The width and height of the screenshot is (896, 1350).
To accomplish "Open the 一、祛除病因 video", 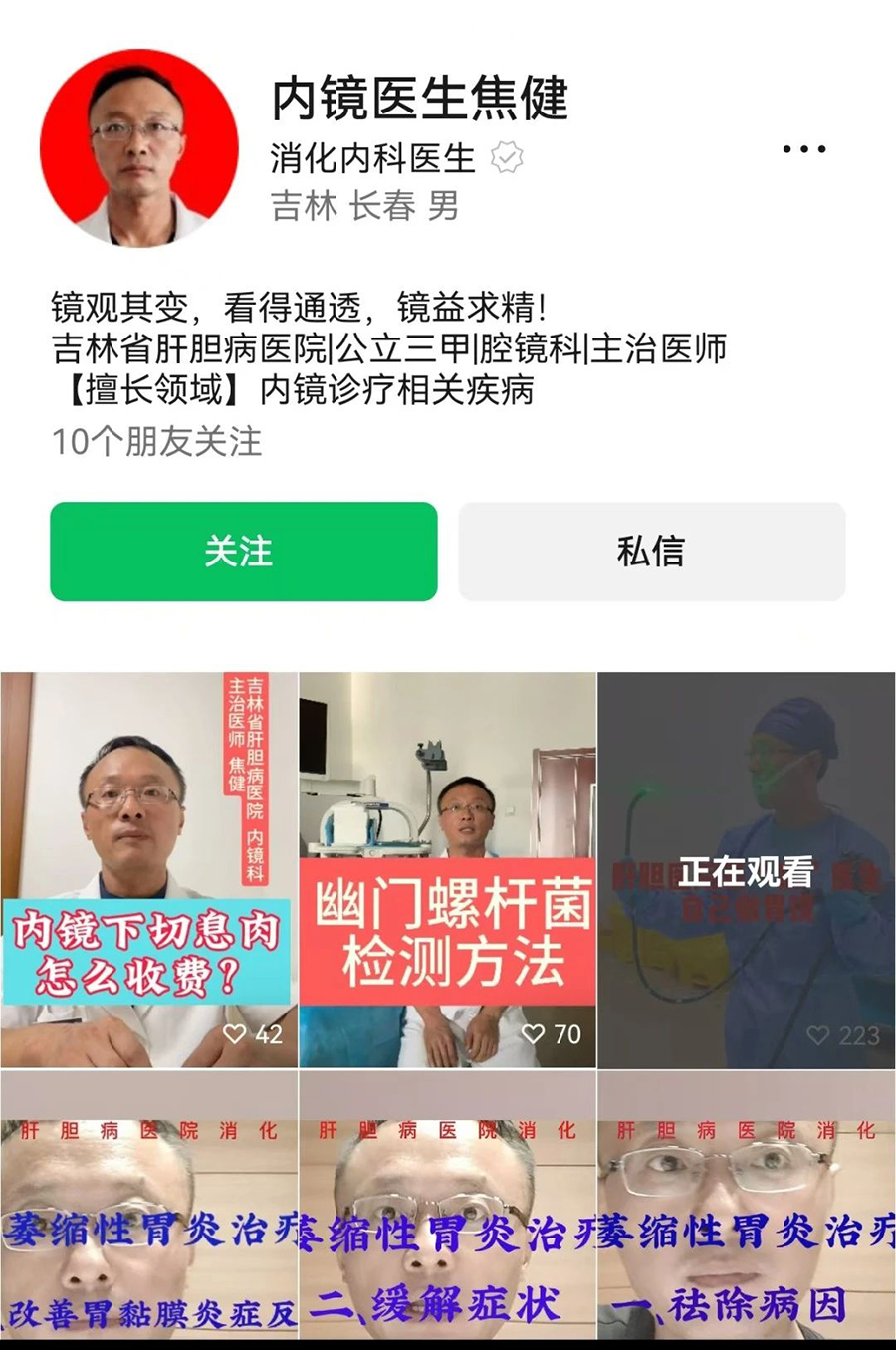I will (x=746, y=1210).
